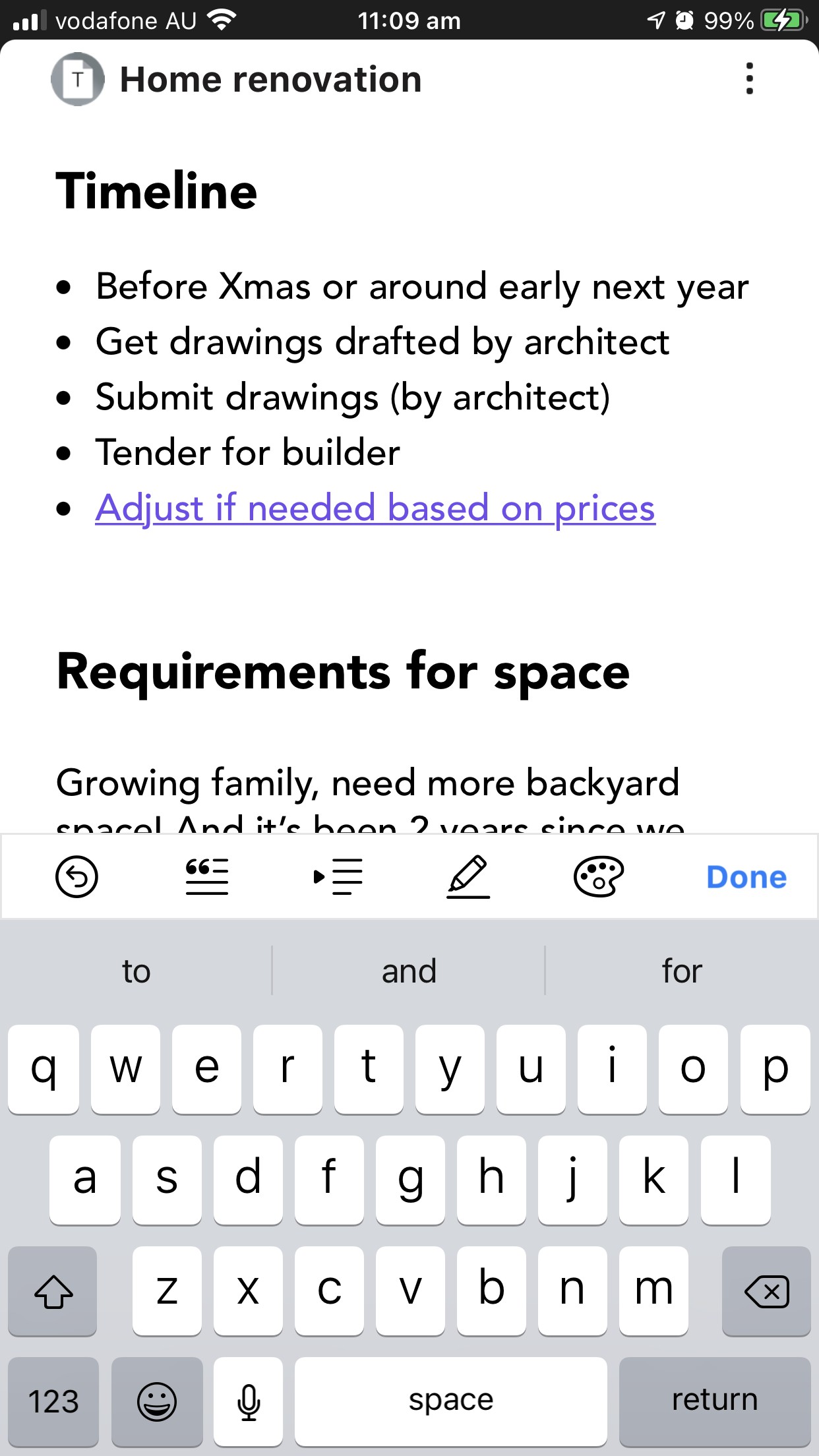Enable shift on the keyboard

point(53,1291)
